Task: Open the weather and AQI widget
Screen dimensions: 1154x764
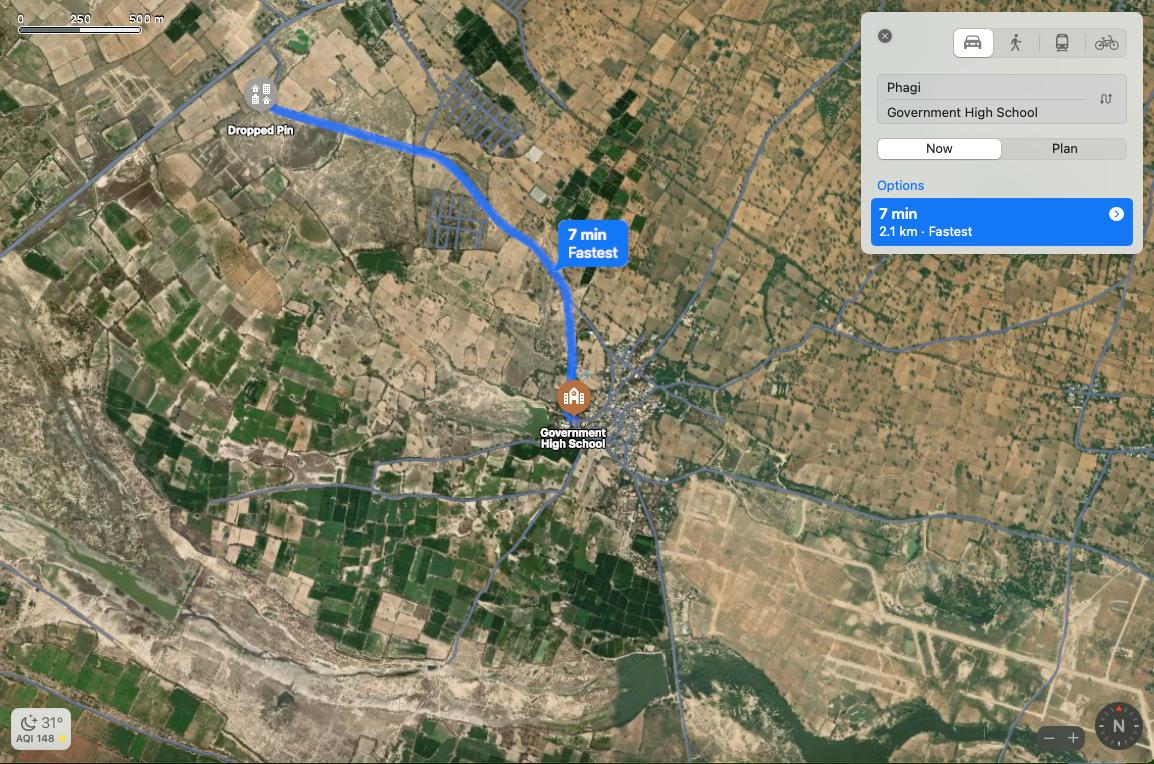Action: [42, 729]
